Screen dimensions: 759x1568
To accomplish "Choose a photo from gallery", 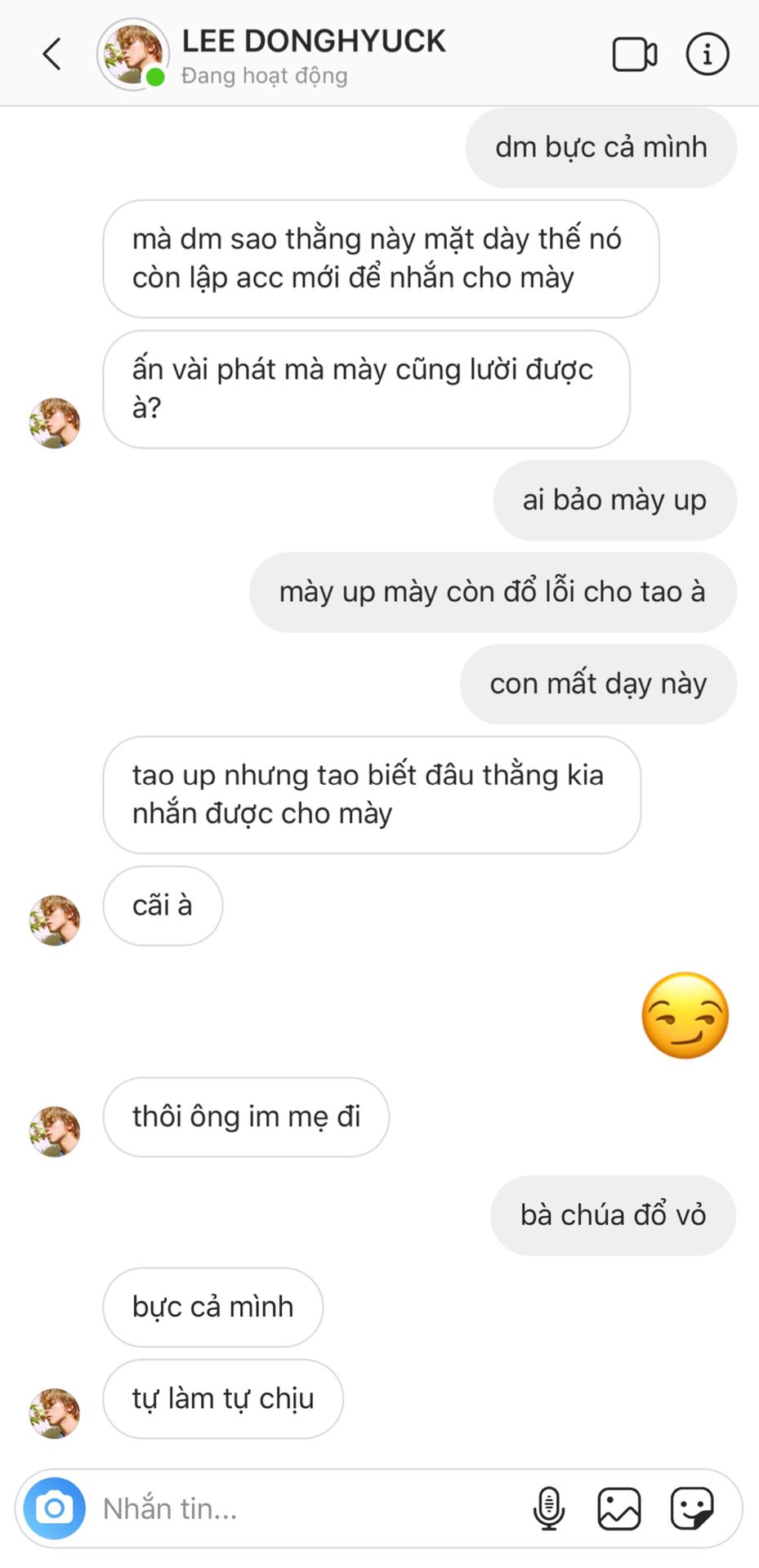I will (619, 1508).
